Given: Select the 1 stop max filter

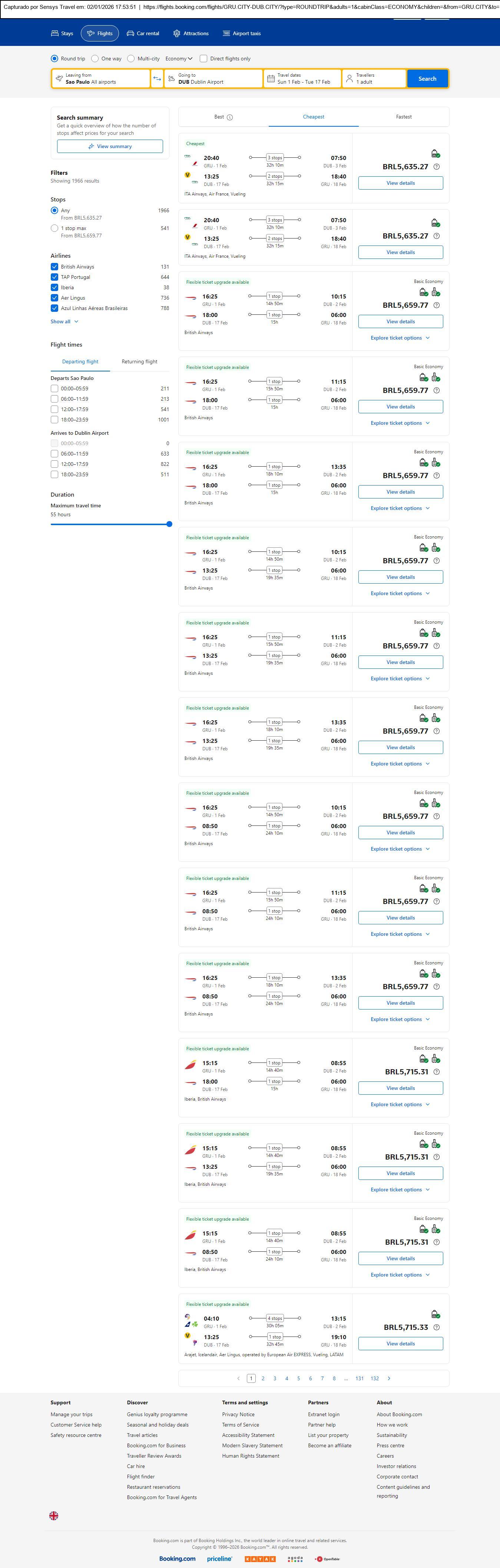Looking at the screenshot, I should coord(55,228).
